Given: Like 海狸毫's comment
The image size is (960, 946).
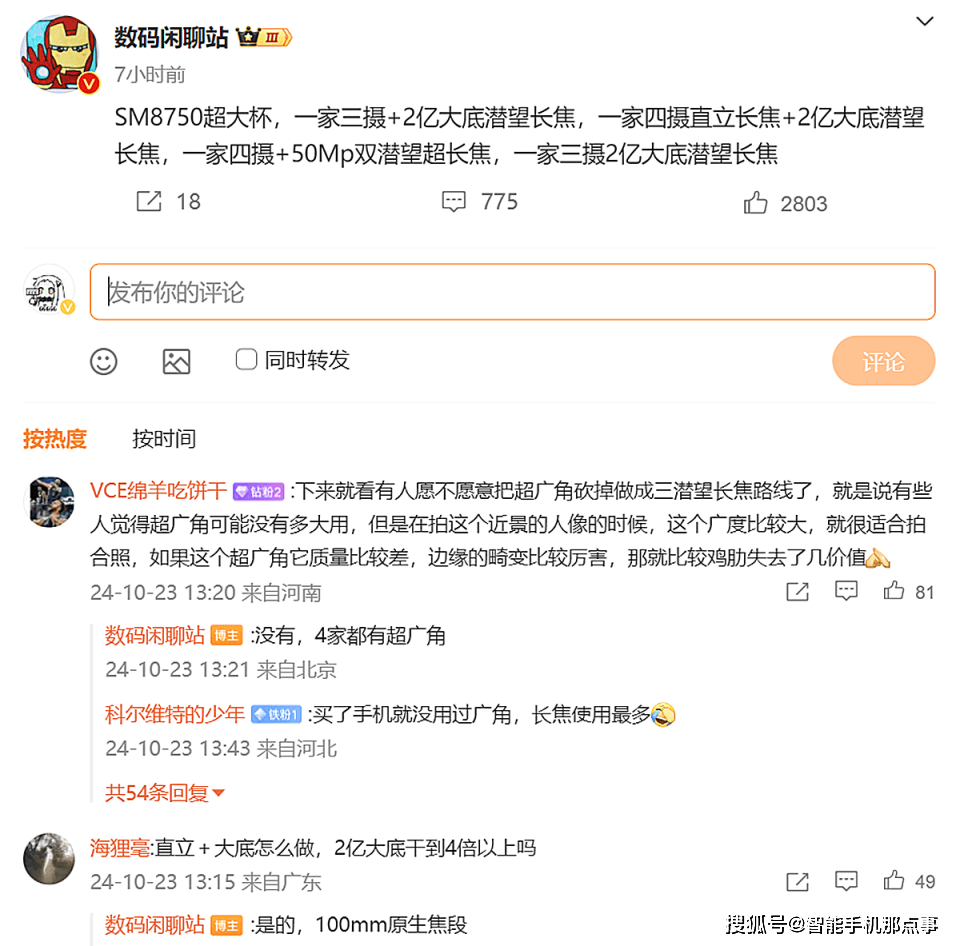Looking at the screenshot, I should click(894, 881).
